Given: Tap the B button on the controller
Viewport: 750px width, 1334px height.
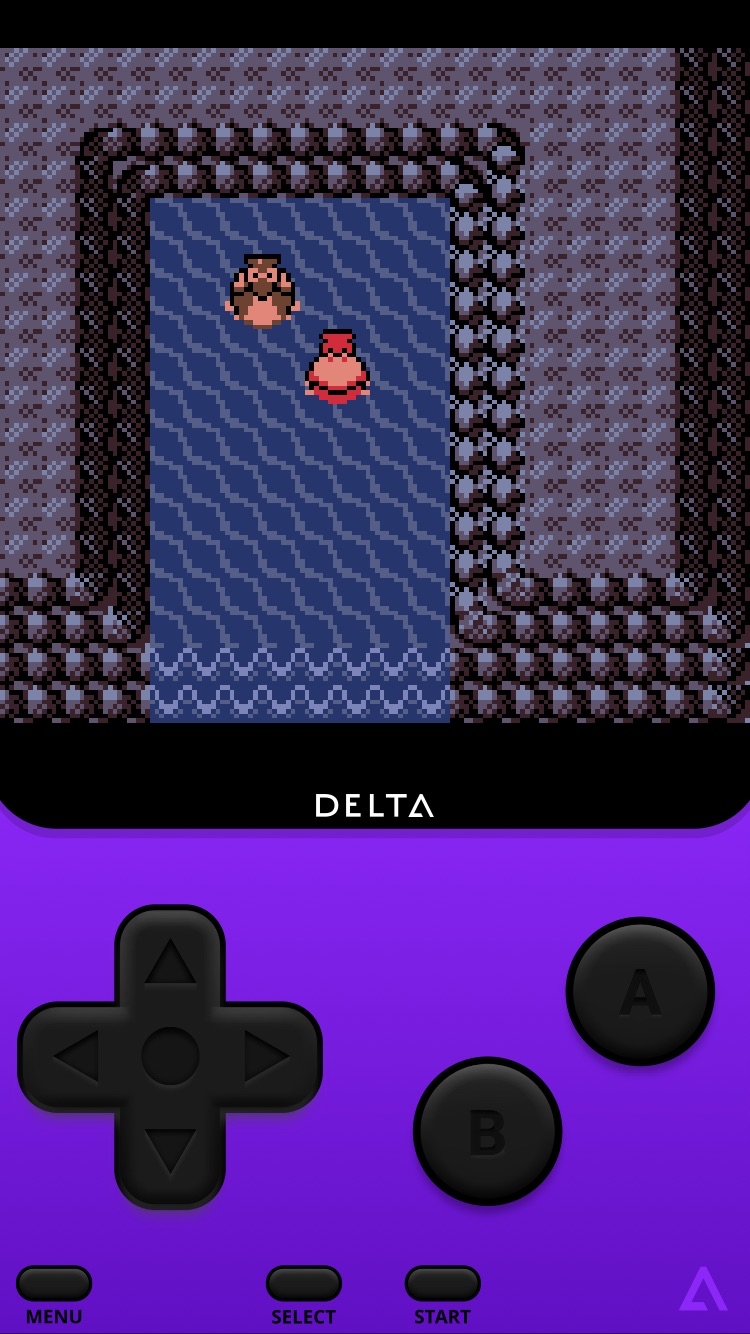Looking at the screenshot, I should [487, 1131].
